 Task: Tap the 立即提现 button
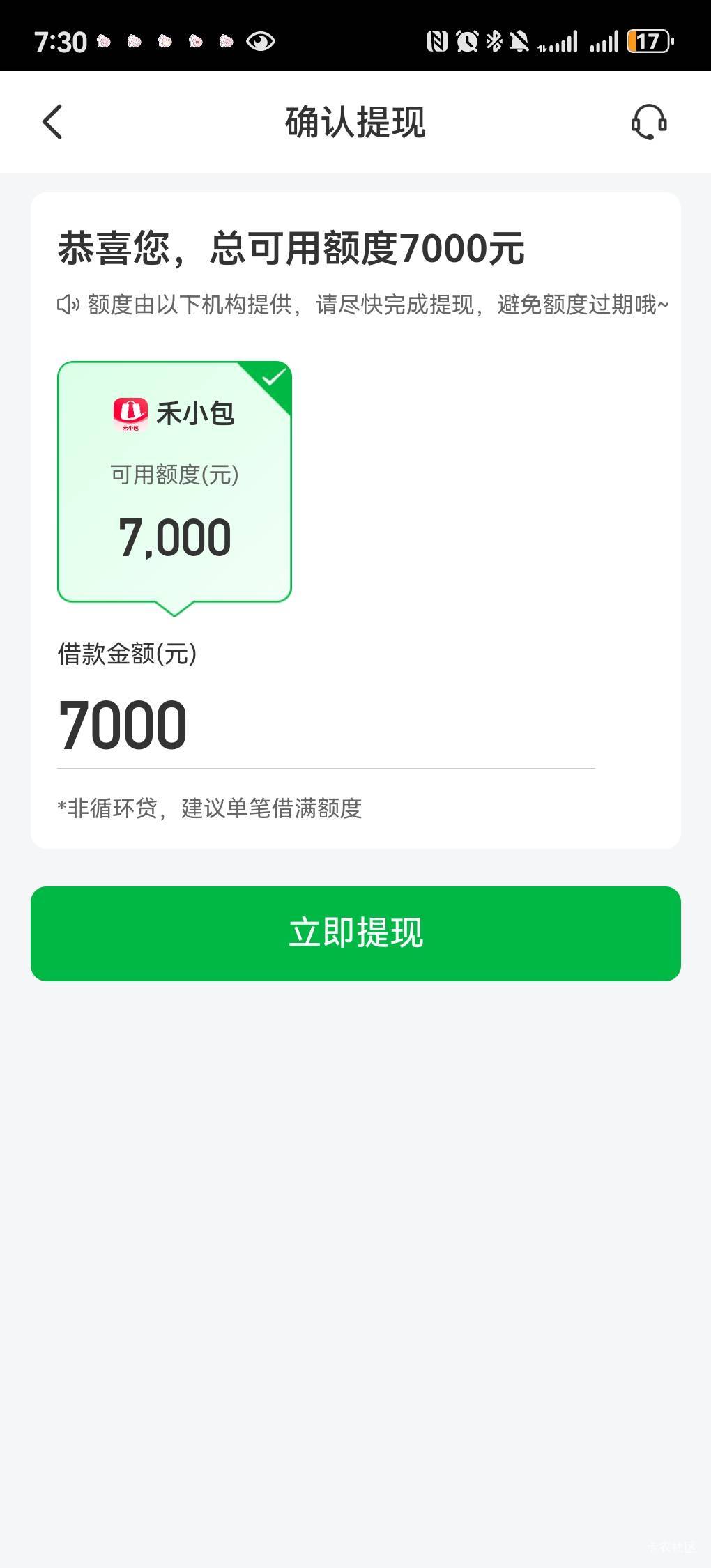tap(355, 933)
